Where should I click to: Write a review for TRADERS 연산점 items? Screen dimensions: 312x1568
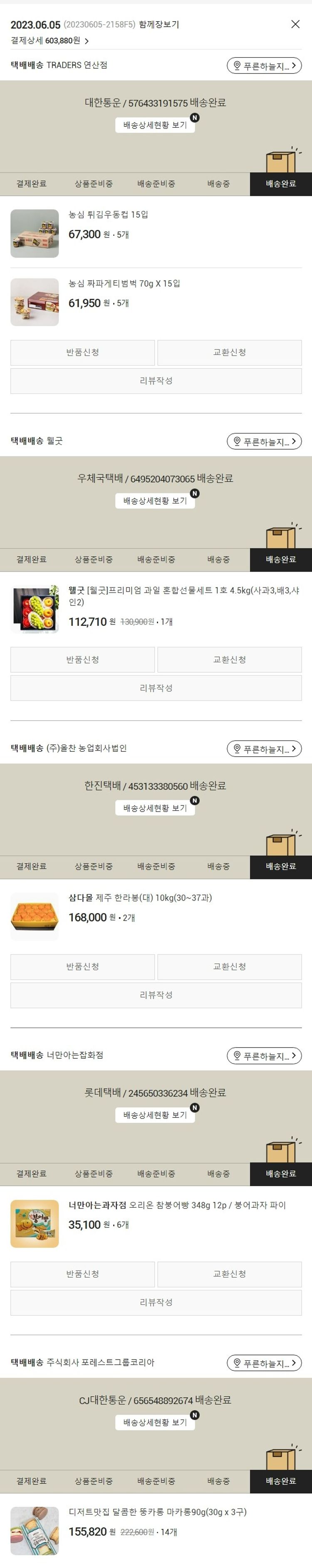click(x=156, y=380)
